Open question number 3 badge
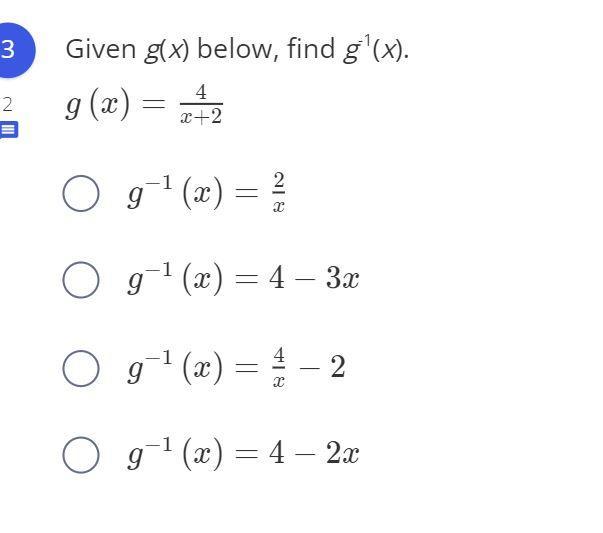Screen dimensions: 603x533 click(12, 49)
